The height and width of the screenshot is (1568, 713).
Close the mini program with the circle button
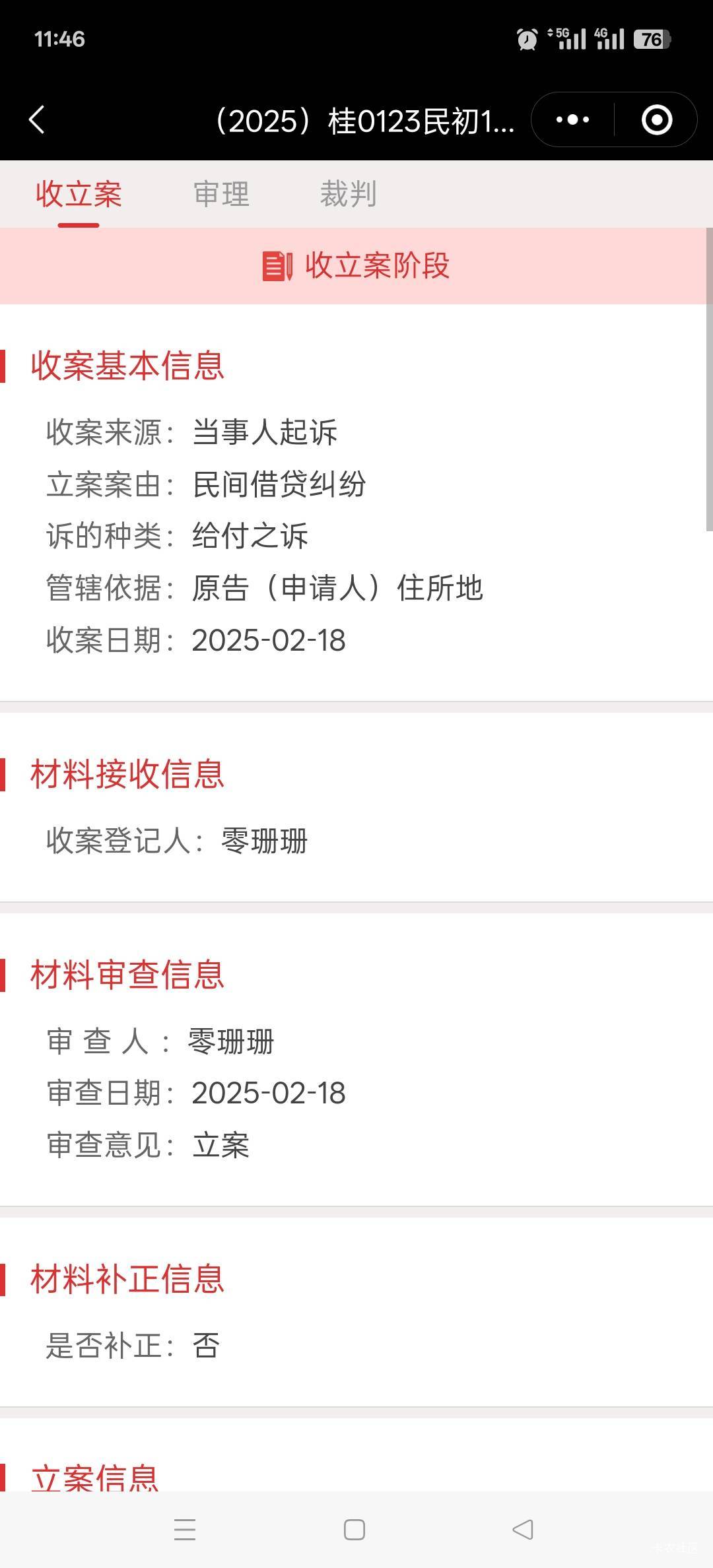[657, 120]
